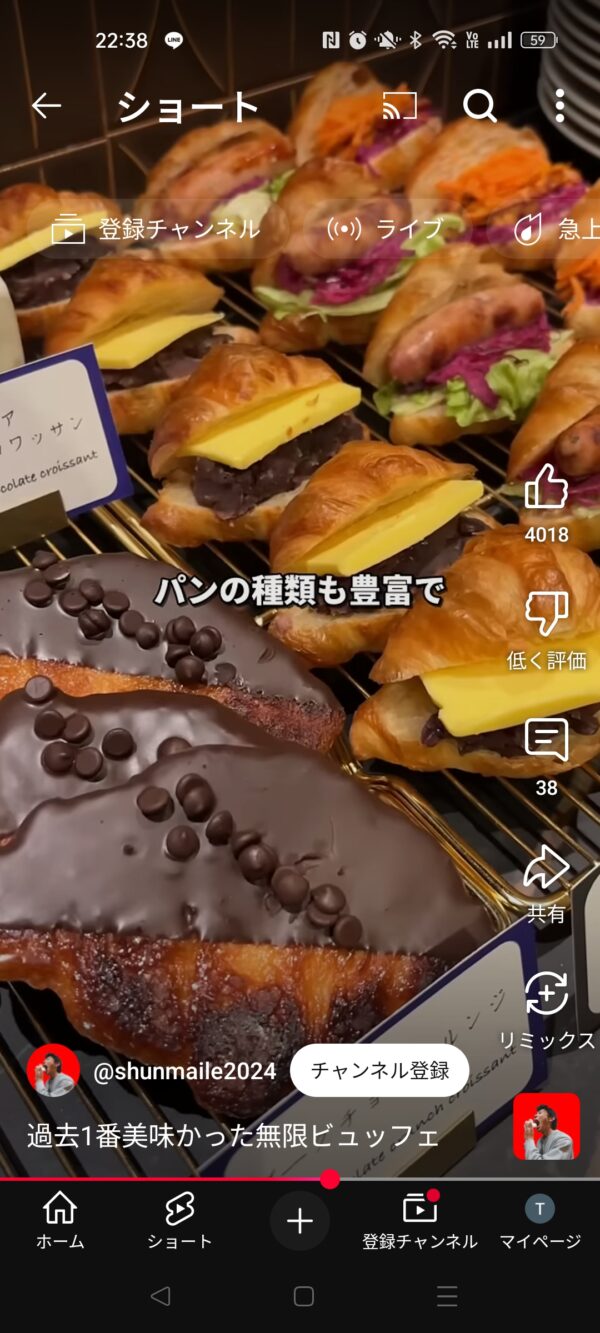Image resolution: width=600 pixels, height=1333 pixels.
Task: Switch to the ショート tab
Action: [180, 1221]
